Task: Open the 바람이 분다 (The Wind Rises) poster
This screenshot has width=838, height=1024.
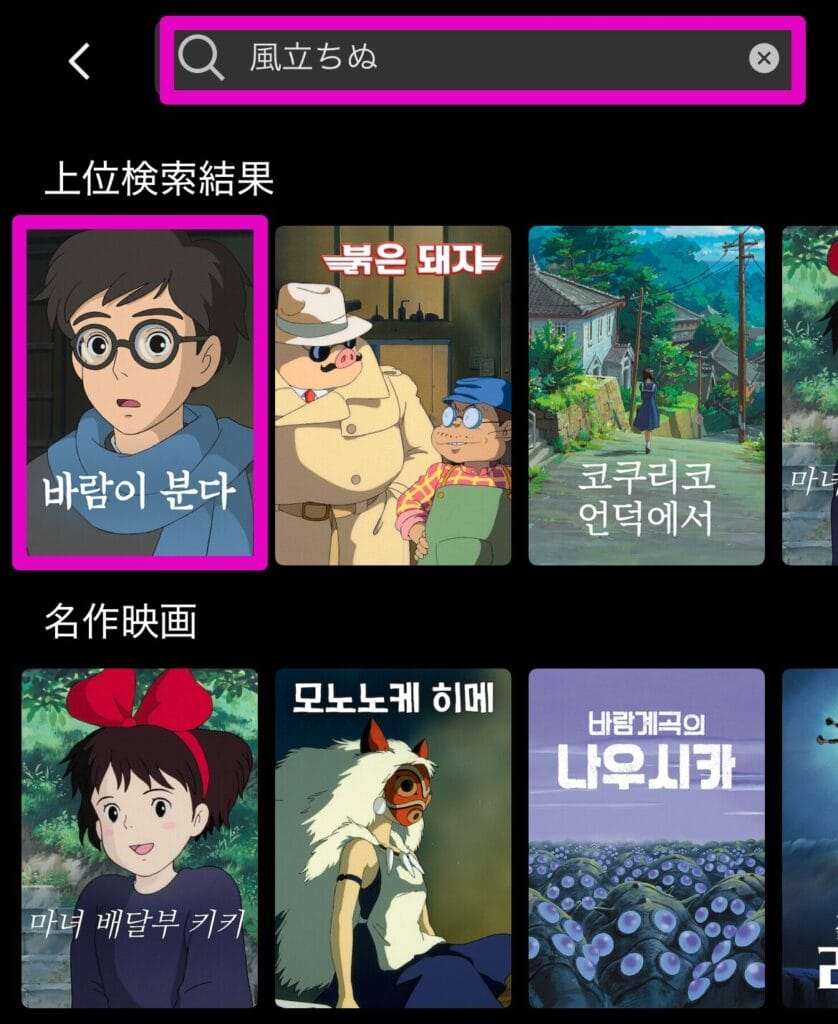Action: [x=138, y=392]
